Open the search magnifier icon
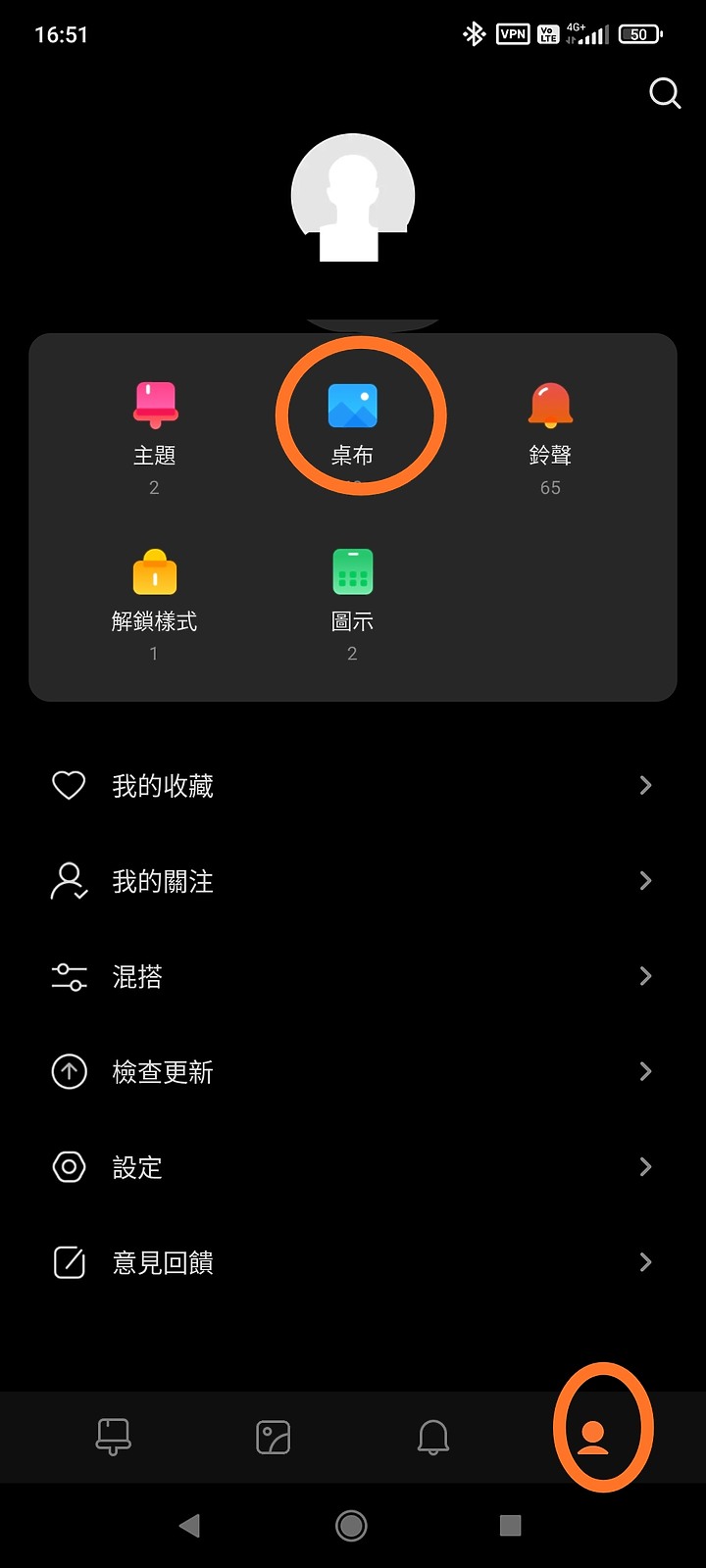Image resolution: width=706 pixels, height=1568 pixels. pos(665,93)
